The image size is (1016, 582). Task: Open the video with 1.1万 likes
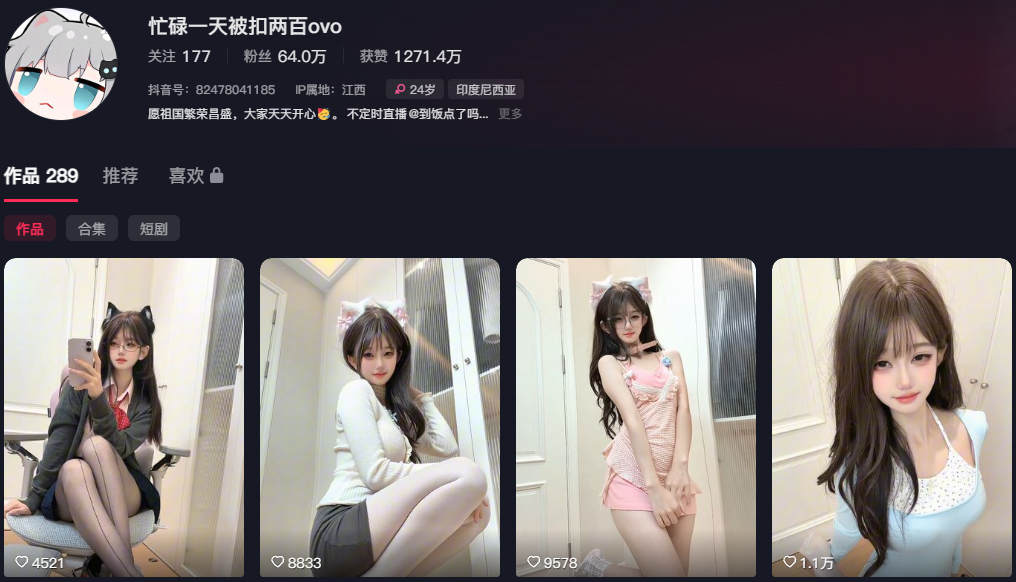892,417
